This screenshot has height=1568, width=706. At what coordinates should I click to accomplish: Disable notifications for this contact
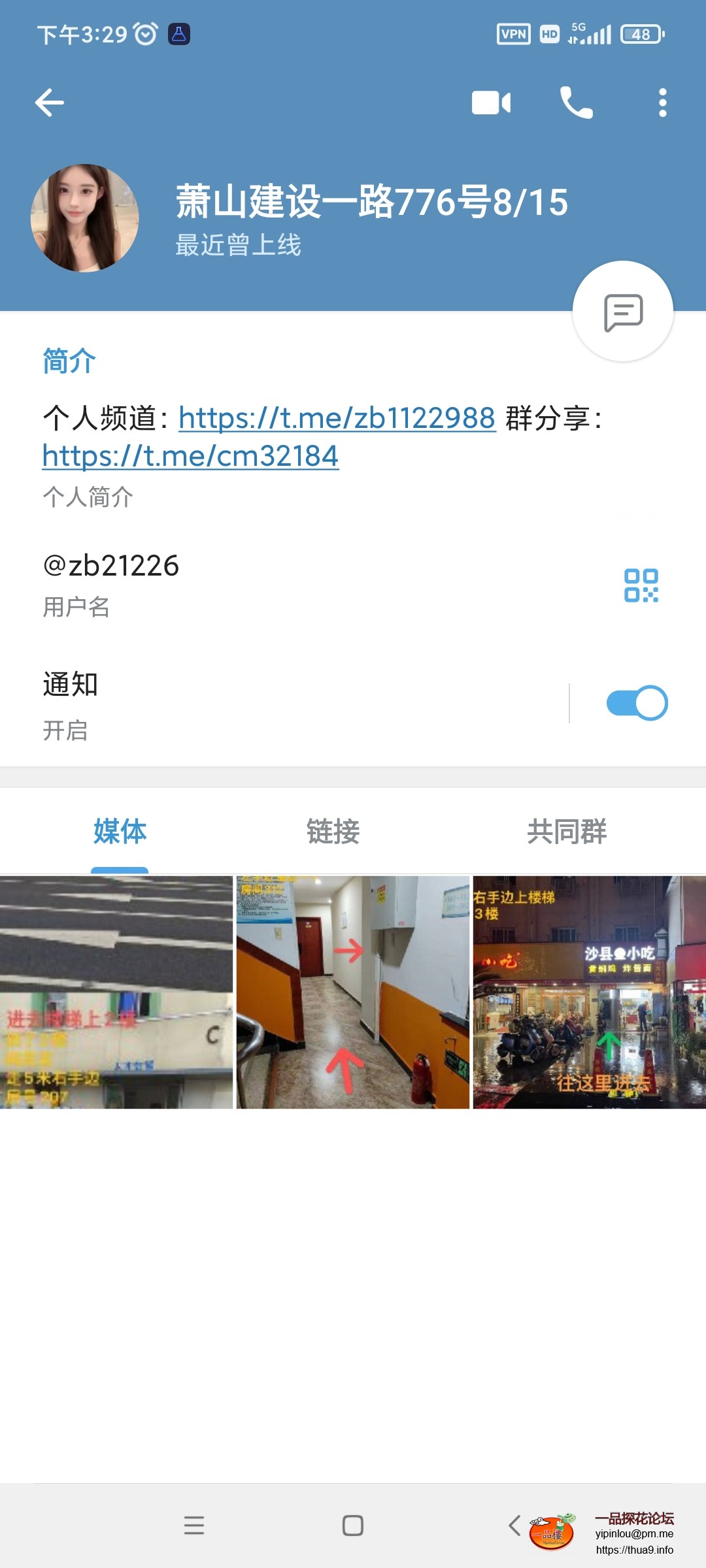pyautogui.click(x=635, y=702)
